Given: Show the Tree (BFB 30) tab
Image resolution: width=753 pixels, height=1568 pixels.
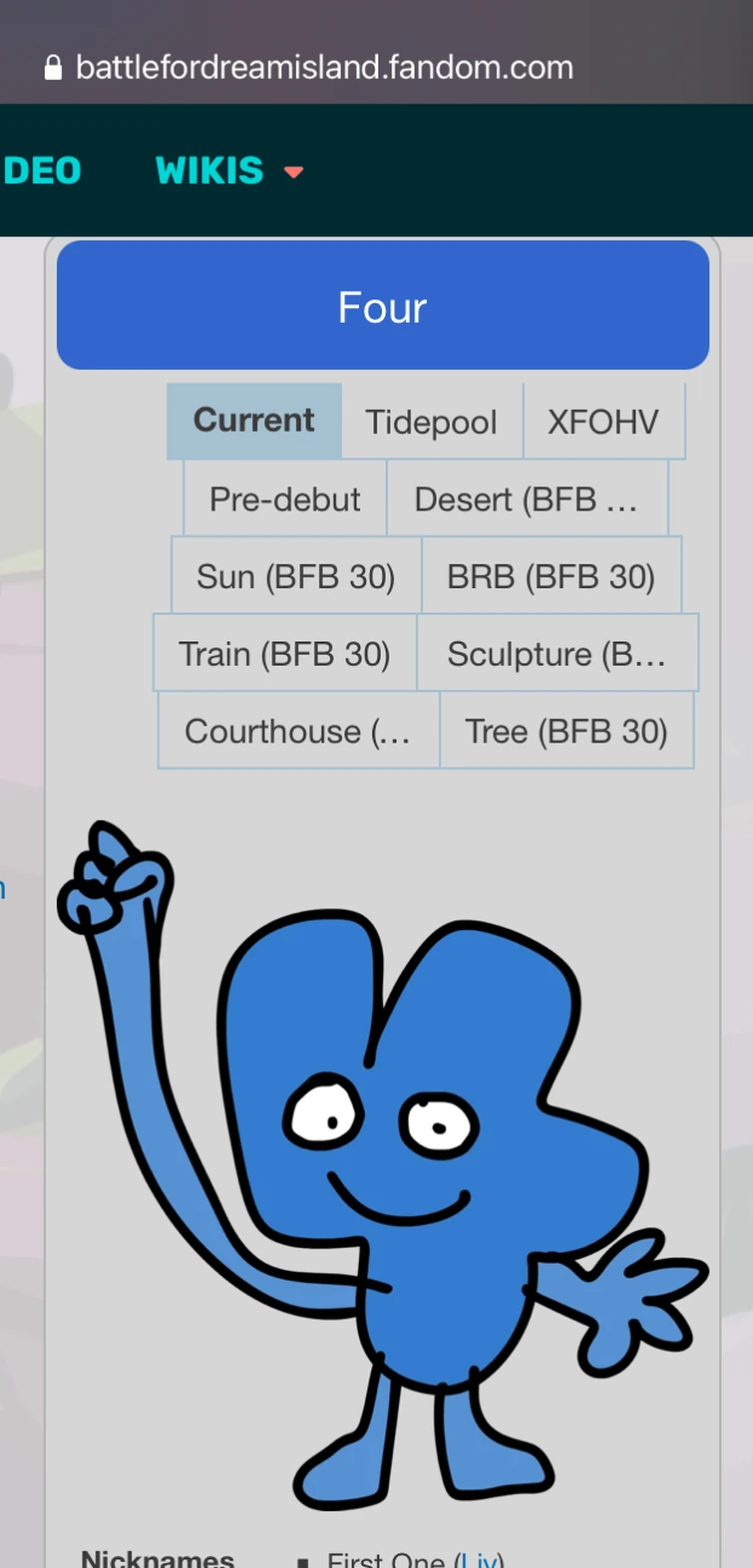Looking at the screenshot, I should (565, 732).
